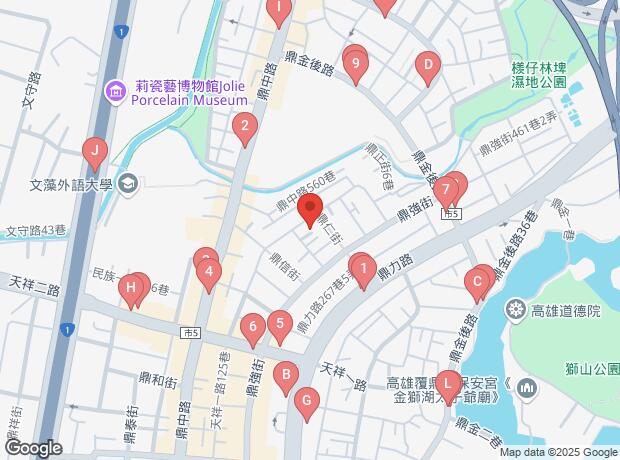
Task: Select the map marker labeled J
Action: (94, 154)
